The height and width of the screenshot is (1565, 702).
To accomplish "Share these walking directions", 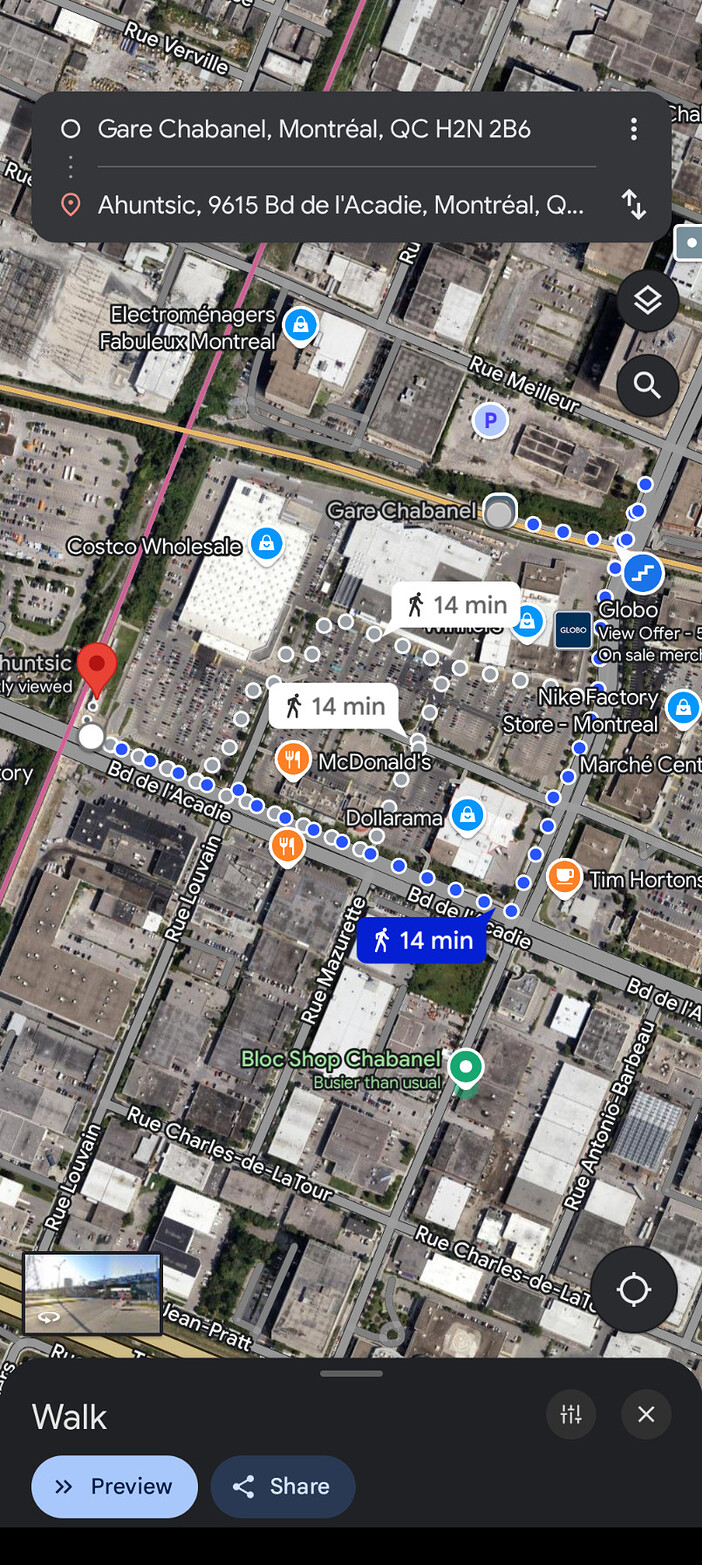I will 282,1487.
